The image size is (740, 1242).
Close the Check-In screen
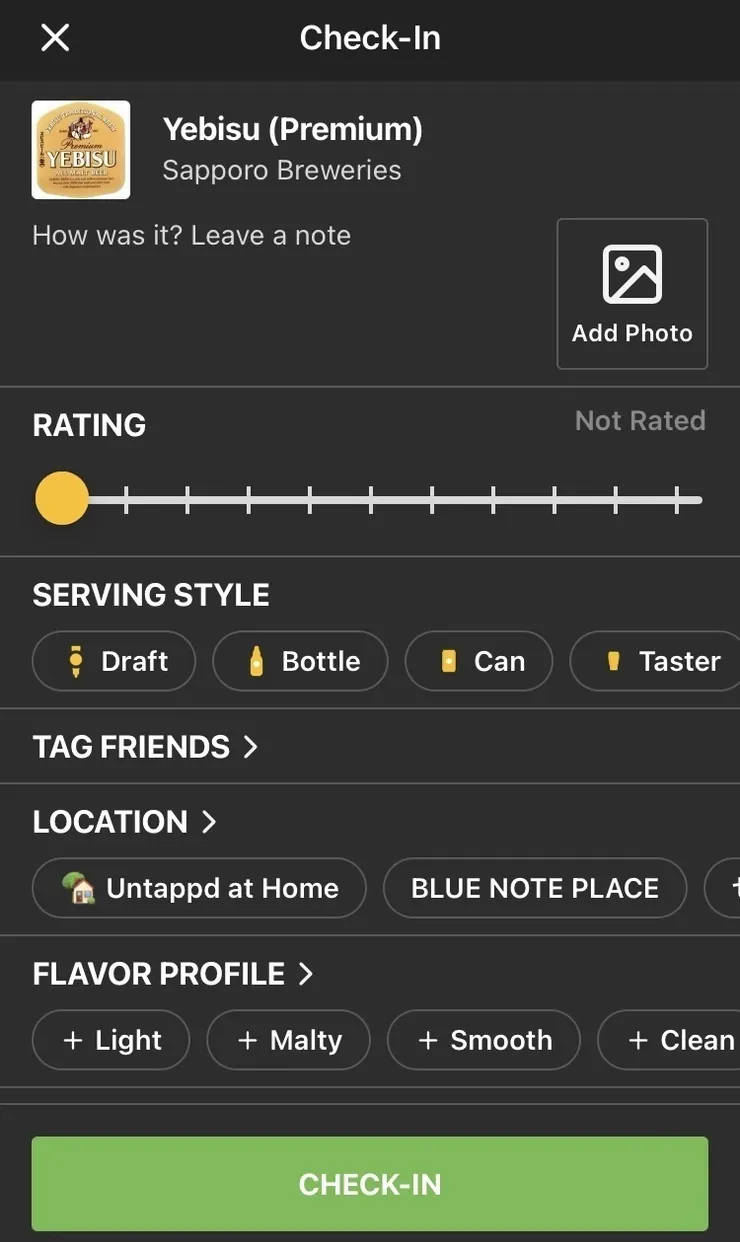(x=55, y=38)
